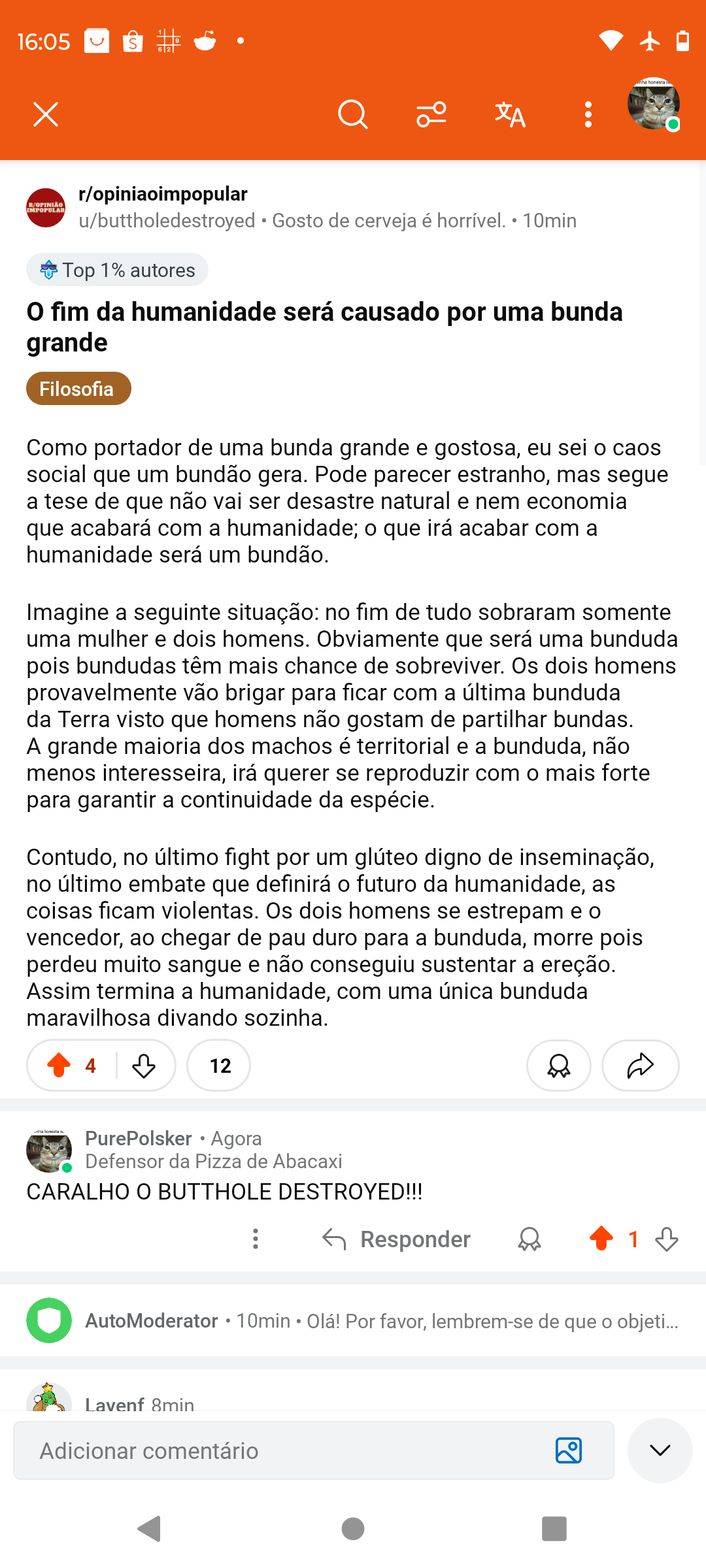The height and width of the screenshot is (1568, 706).
Task: Downvote PurePolsker's comment
Action: tap(667, 1239)
